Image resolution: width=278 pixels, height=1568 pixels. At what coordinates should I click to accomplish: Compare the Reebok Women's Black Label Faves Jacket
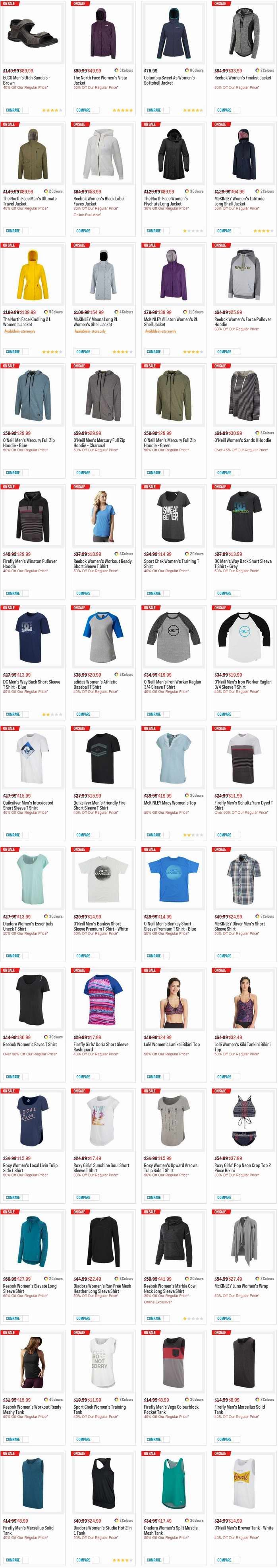click(x=83, y=231)
